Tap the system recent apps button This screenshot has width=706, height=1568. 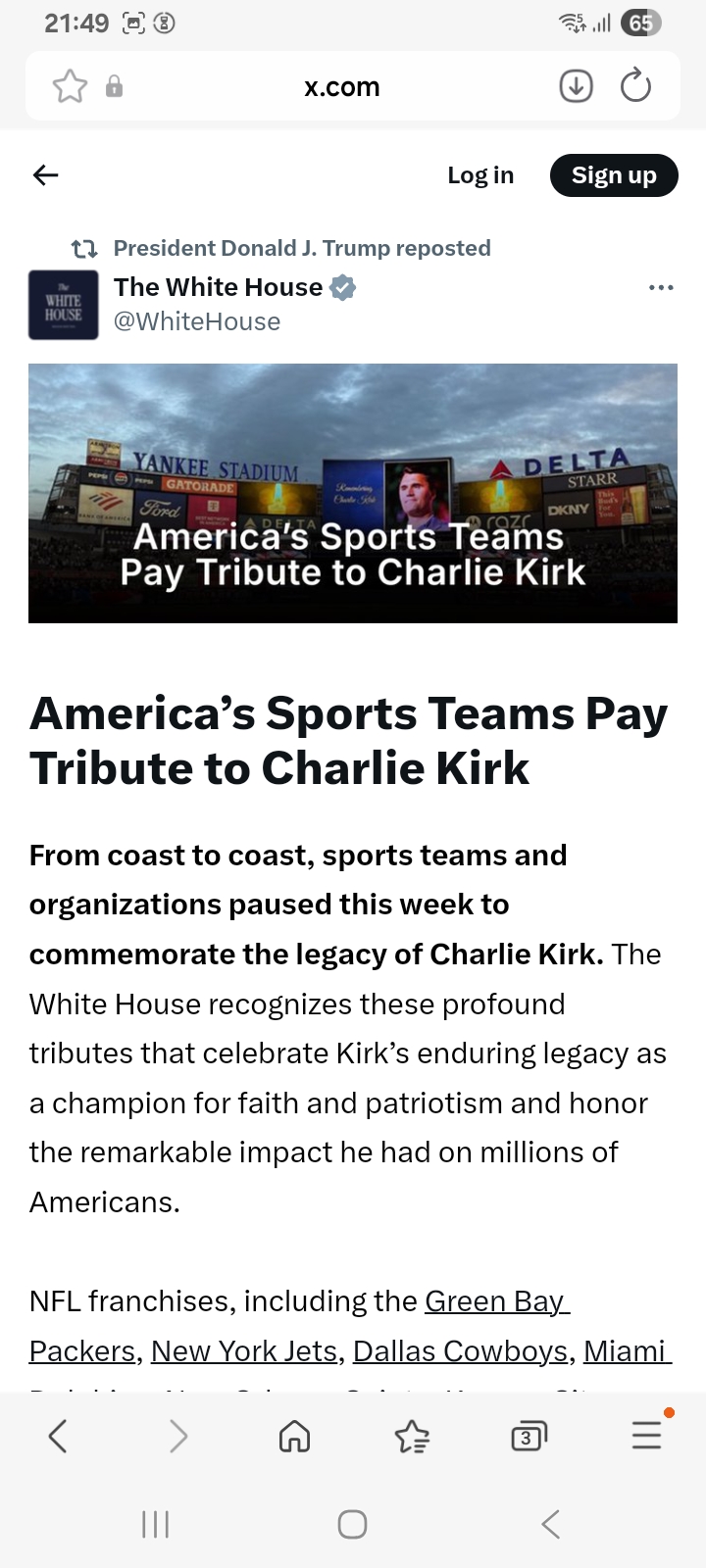coord(156,1524)
